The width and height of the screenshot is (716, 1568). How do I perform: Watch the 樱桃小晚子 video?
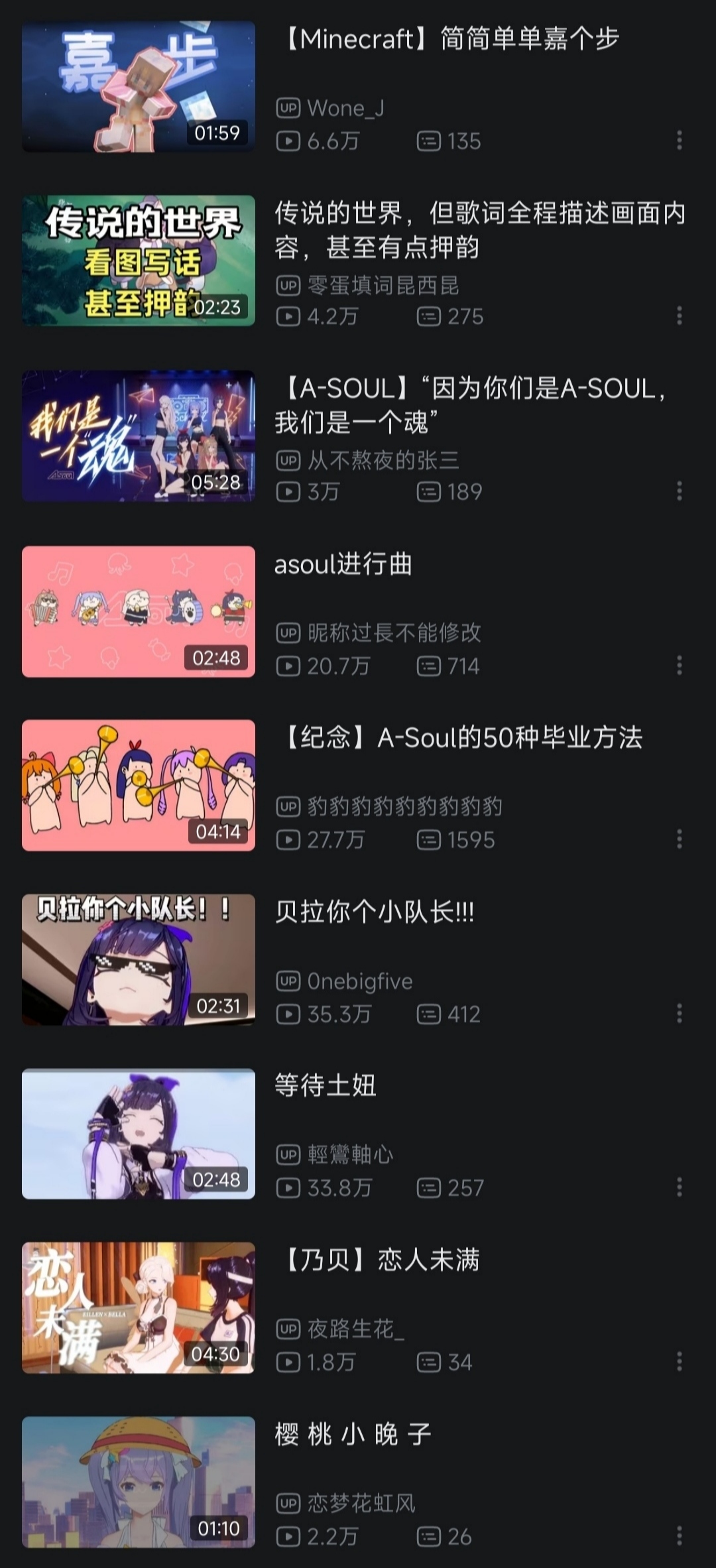tap(139, 1482)
